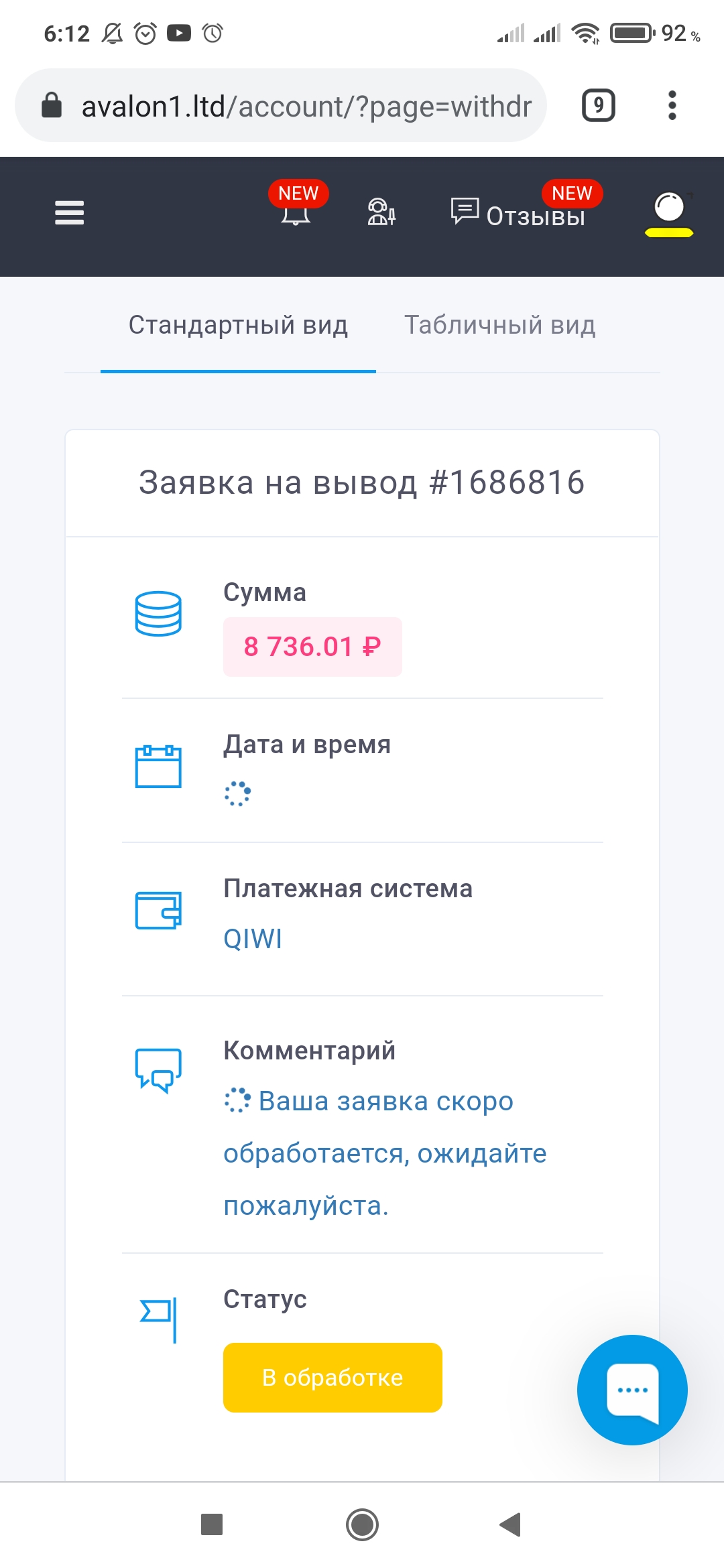Open the hamburger menu
Image resolution: width=724 pixels, height=1568 pixels.
click(69, 213)
